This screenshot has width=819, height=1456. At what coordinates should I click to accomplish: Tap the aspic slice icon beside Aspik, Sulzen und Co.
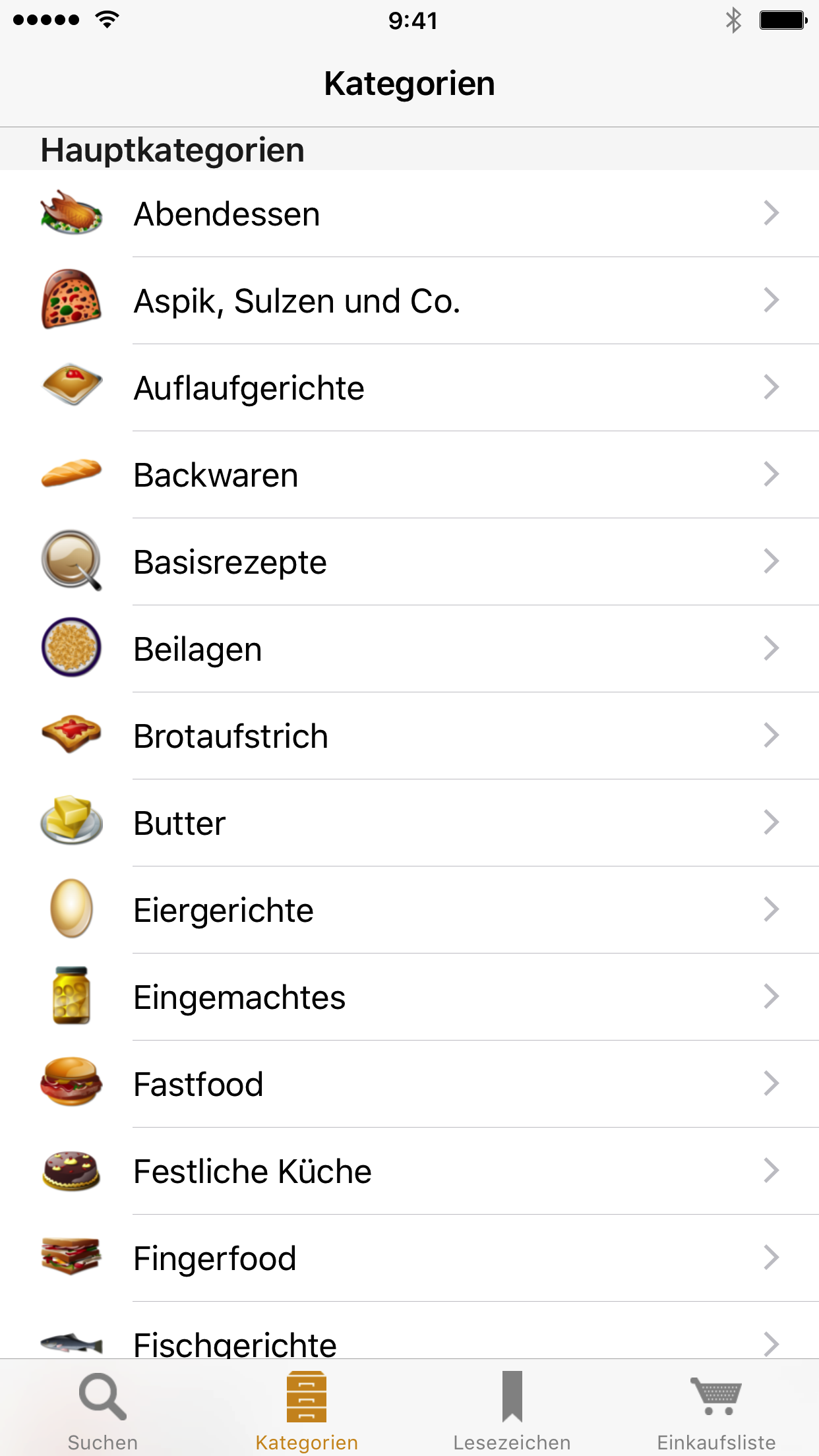(x=71, y=301)
